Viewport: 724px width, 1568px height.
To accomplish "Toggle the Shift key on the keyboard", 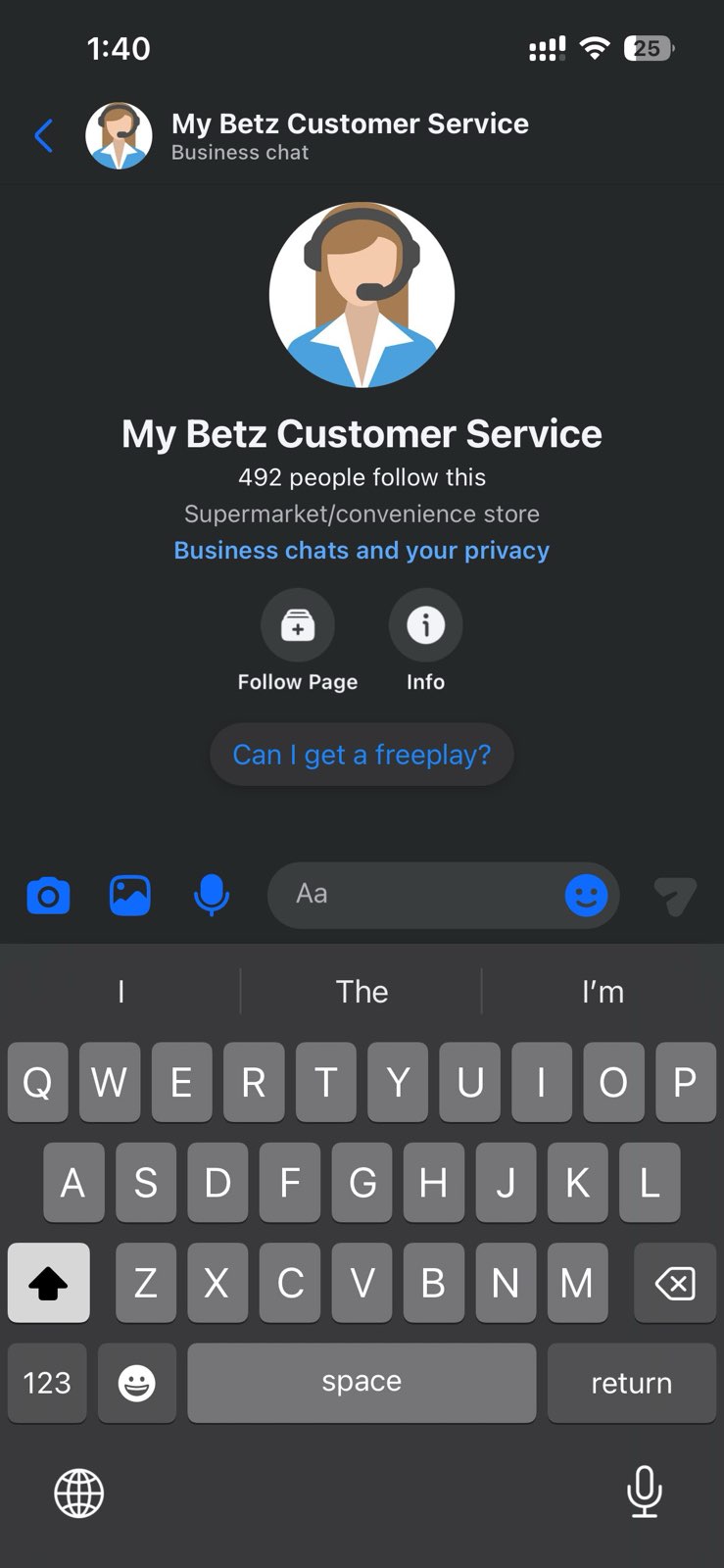I will [x=48, y=1282].
